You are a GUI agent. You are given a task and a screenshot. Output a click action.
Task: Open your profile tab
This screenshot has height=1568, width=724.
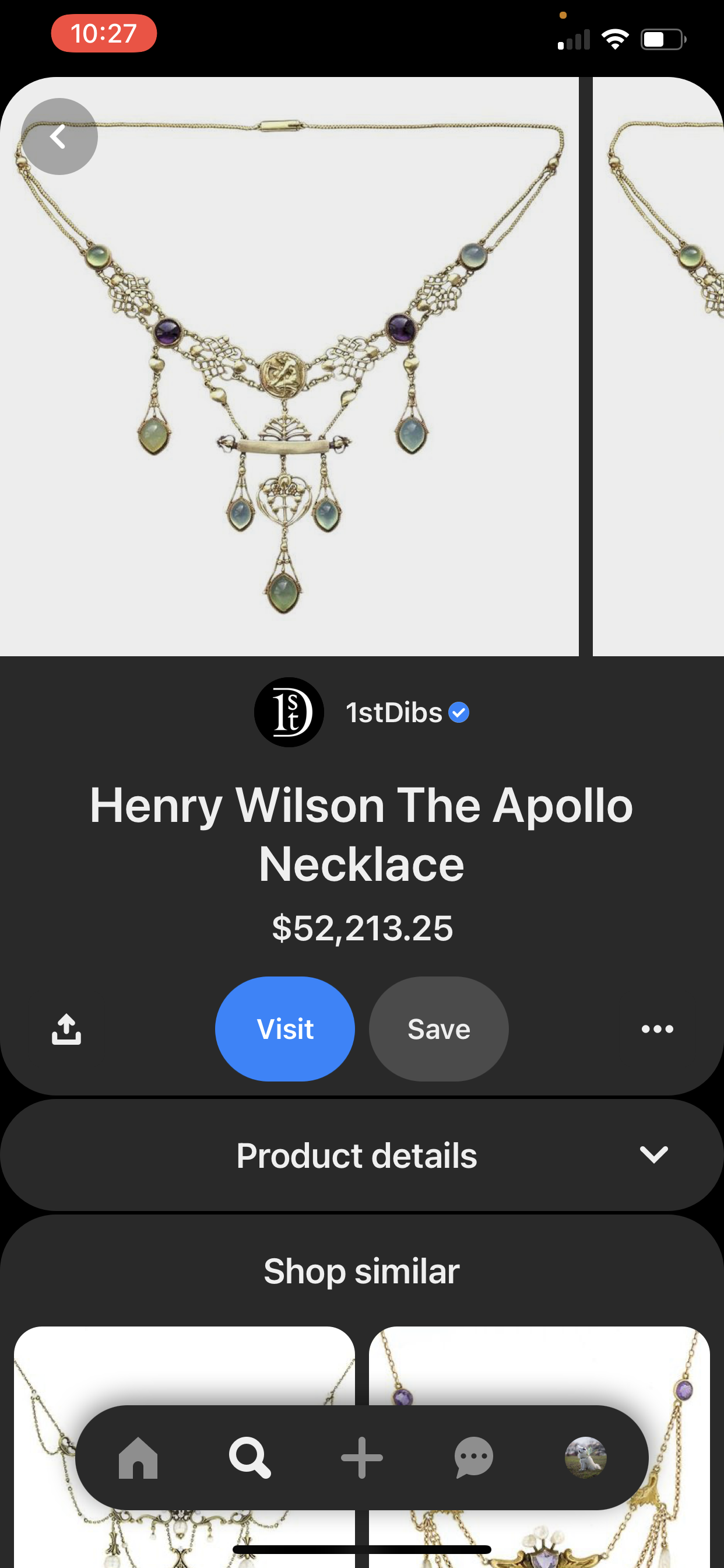click(585, 1457)
